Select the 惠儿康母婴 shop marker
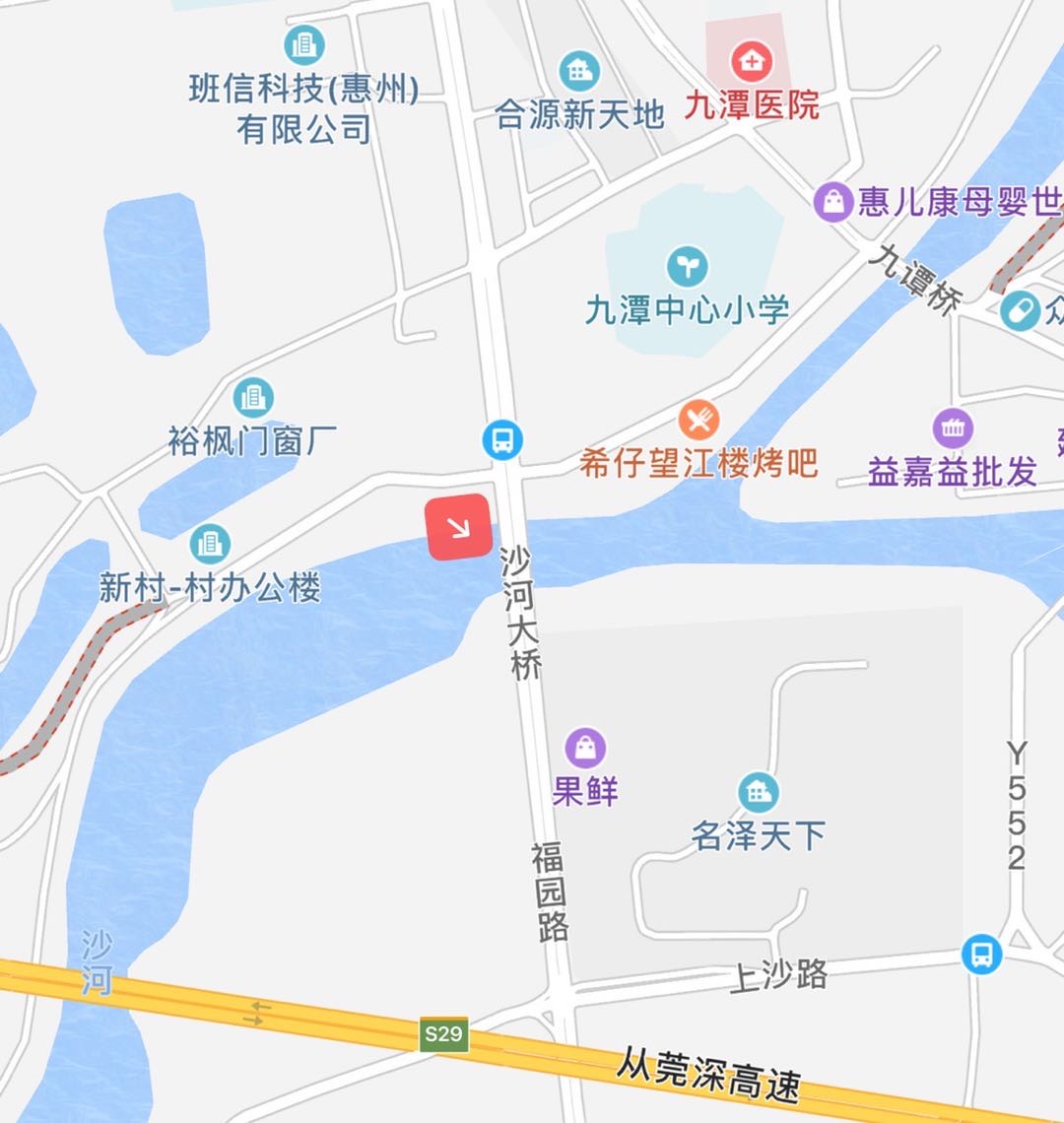Image resolution: width=1064 pixels, height=1123 pixels. tap(833, 202)
